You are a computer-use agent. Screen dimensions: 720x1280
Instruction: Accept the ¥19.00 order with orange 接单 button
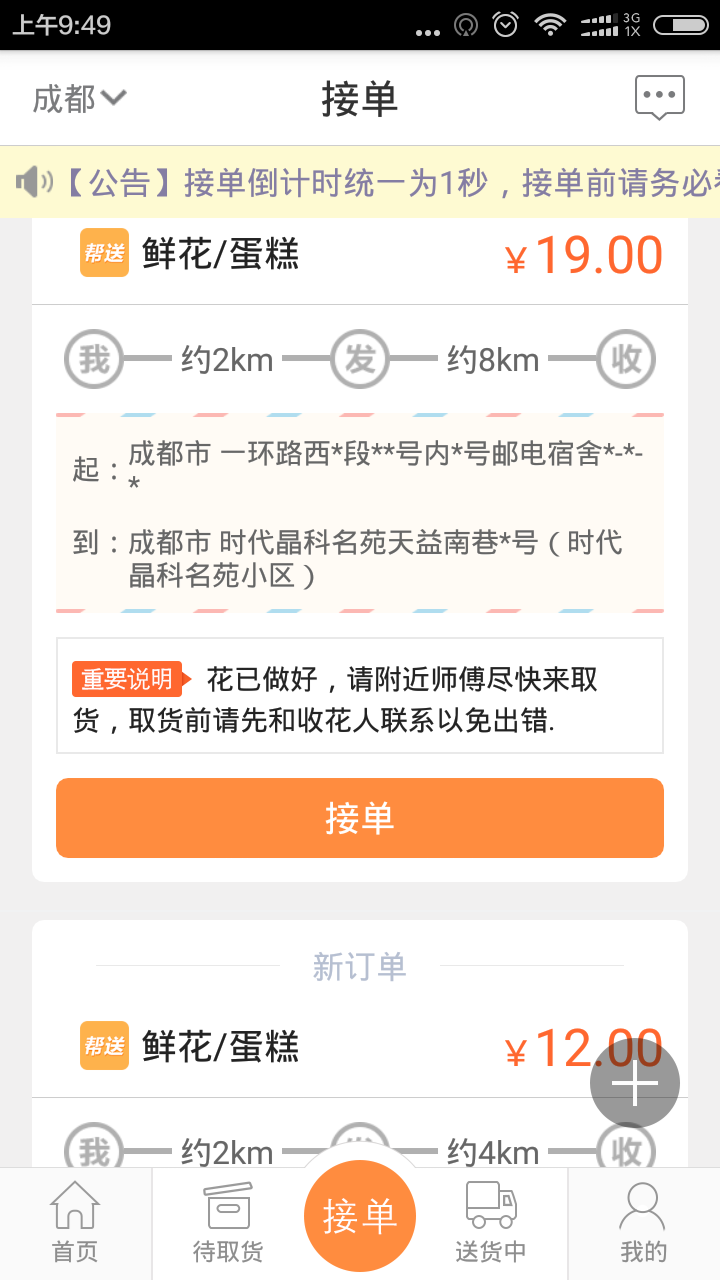coord(360,818)
